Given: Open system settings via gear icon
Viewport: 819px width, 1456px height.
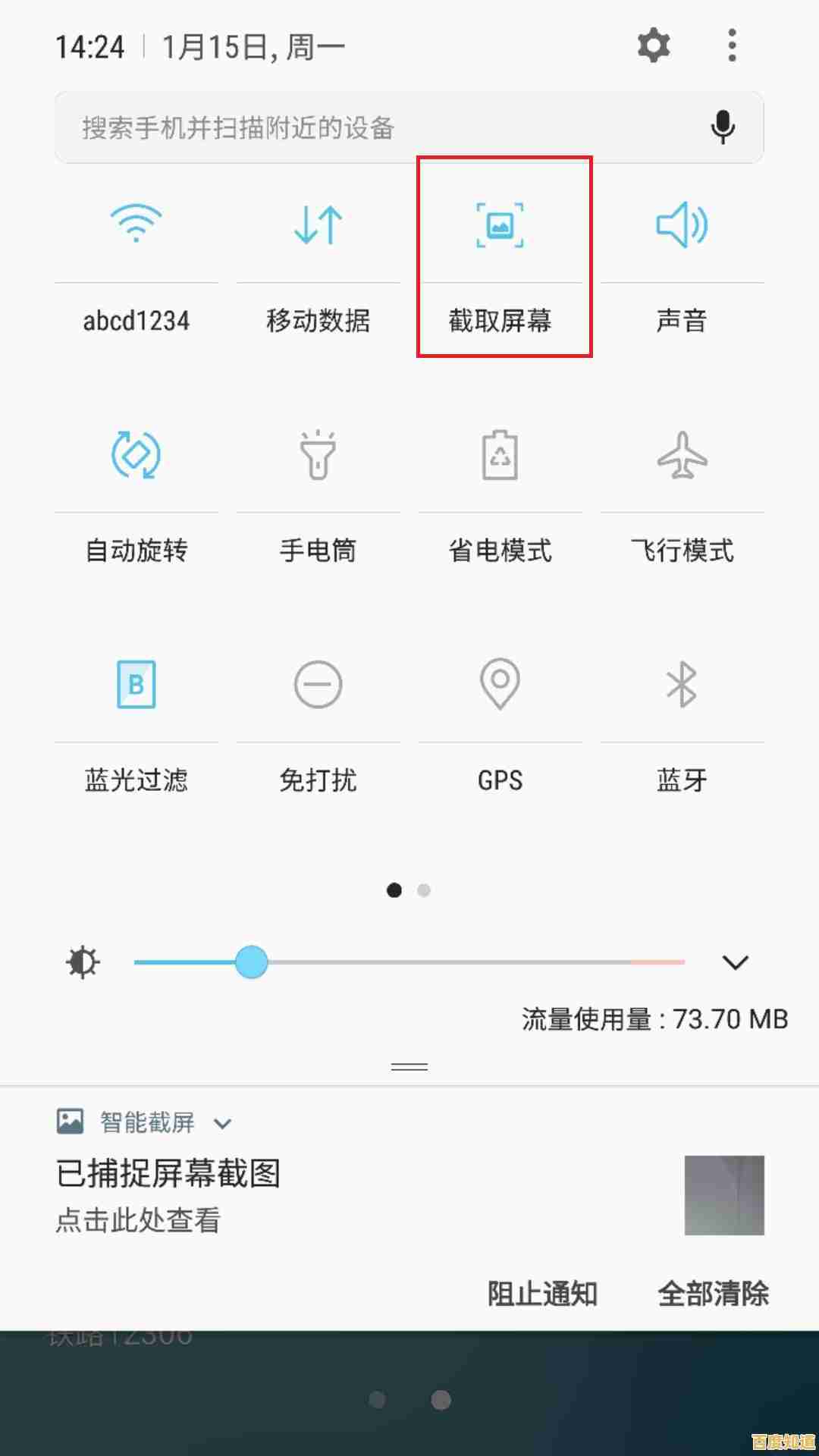Looking at the screenshot, I should click(x=654, y=45).
